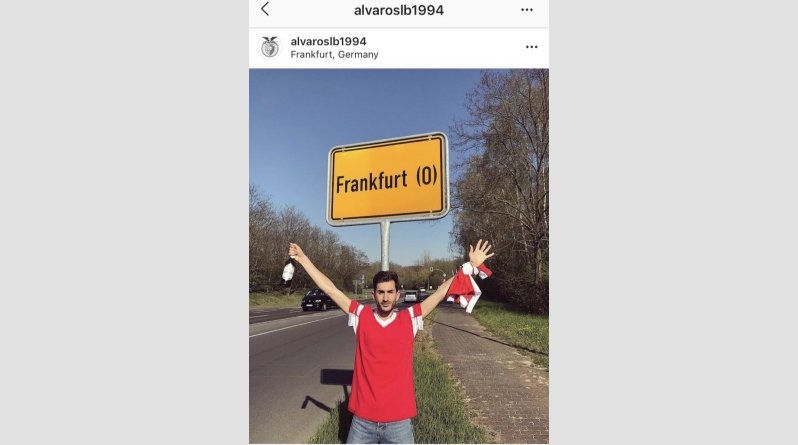This screenshot has width=798, height=445.
Task: Open the top bar's three-dot overflow menu
Action: [x=527, y=10]
